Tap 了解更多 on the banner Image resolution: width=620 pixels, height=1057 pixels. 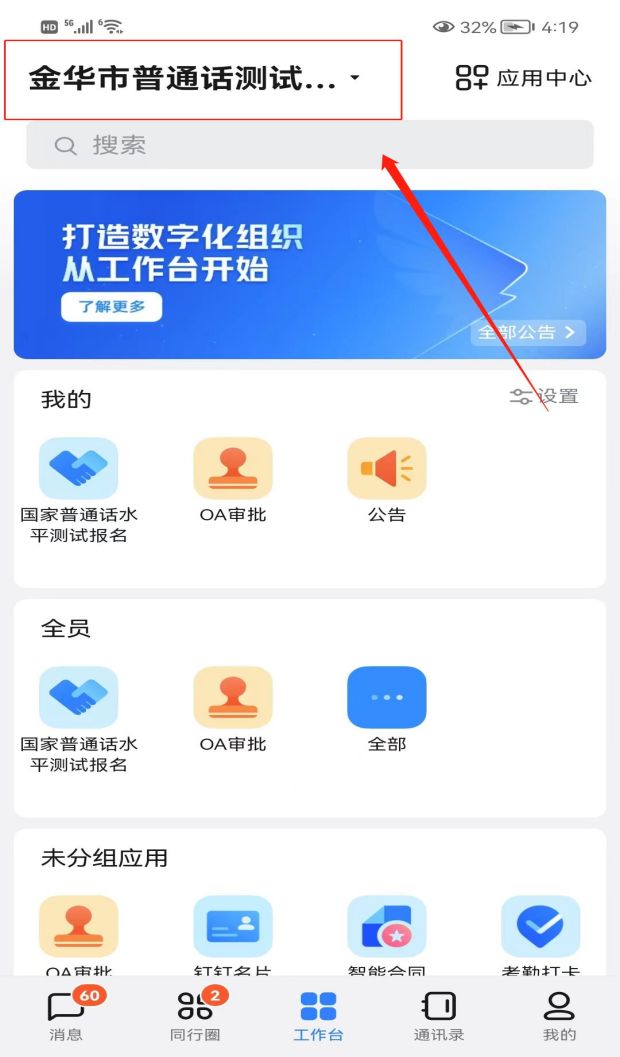point(111,307)
